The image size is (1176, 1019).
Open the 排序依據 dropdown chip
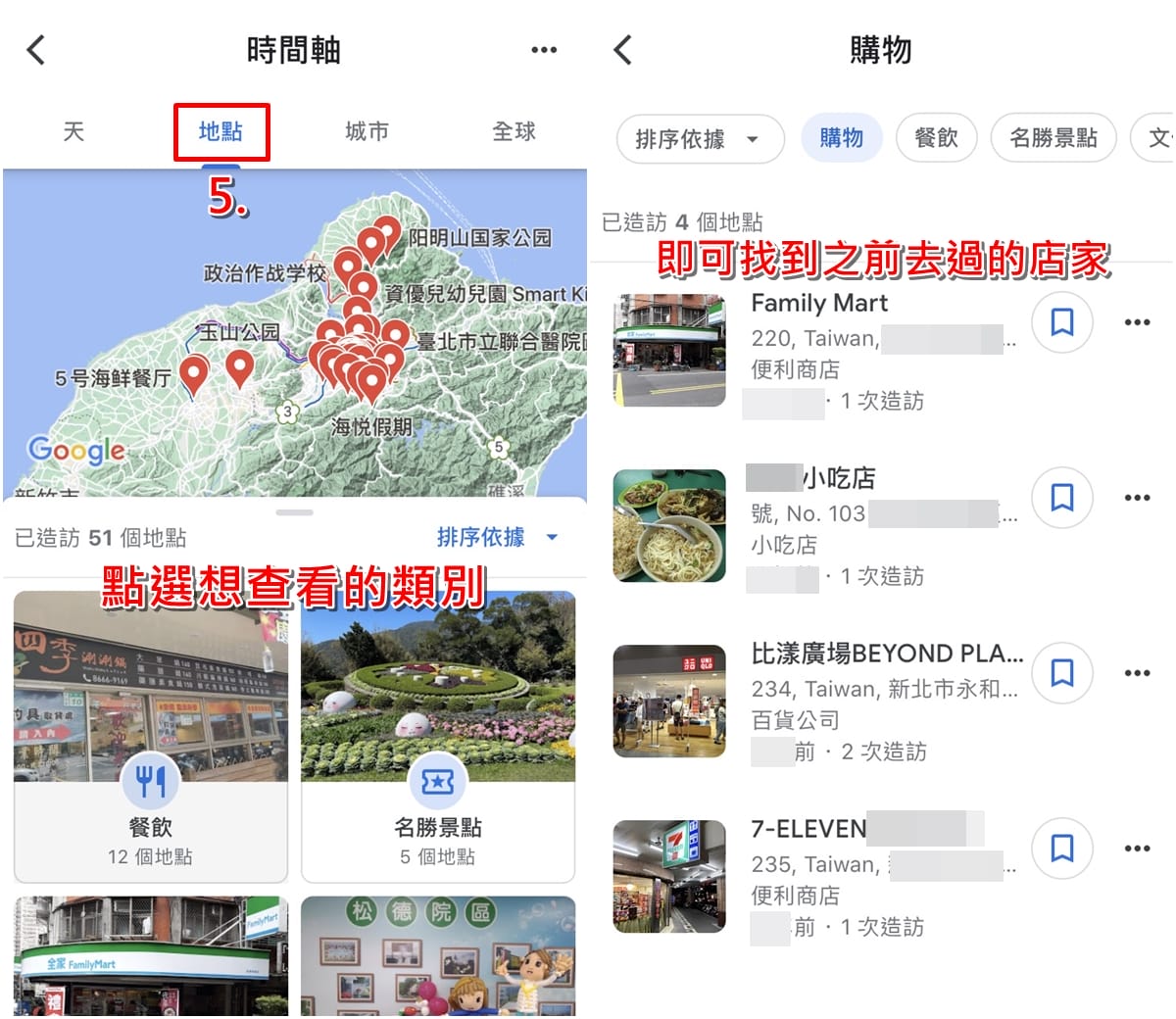(700, 139)
